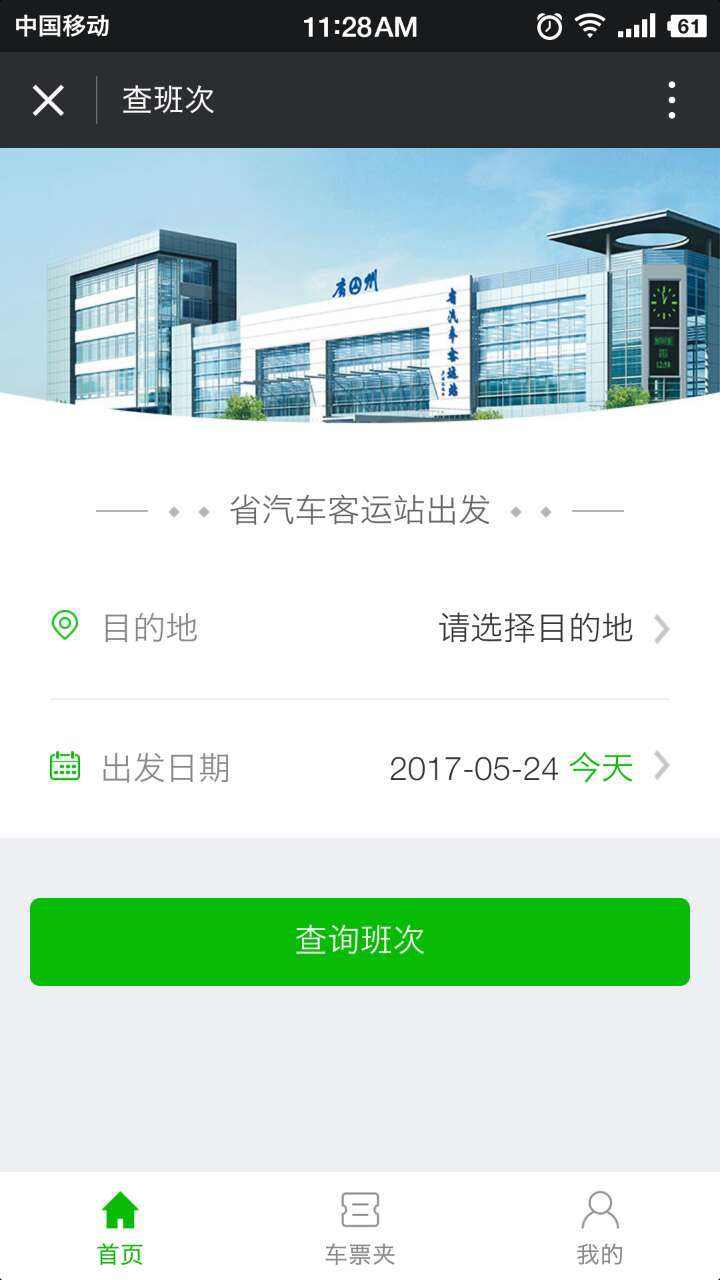720x1280 pixels.
Task: Open the overflow menu
Action: pos(671,100)
